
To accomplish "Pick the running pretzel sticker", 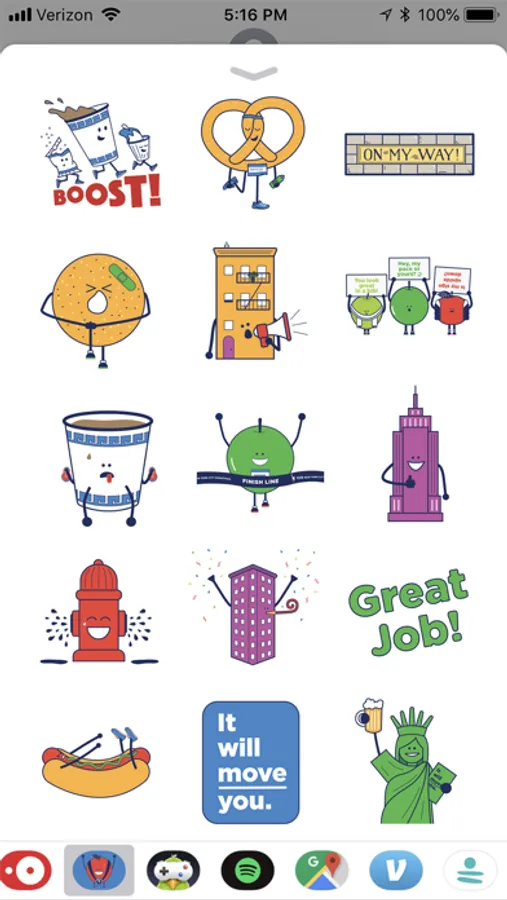I will [x=253, y=152].
